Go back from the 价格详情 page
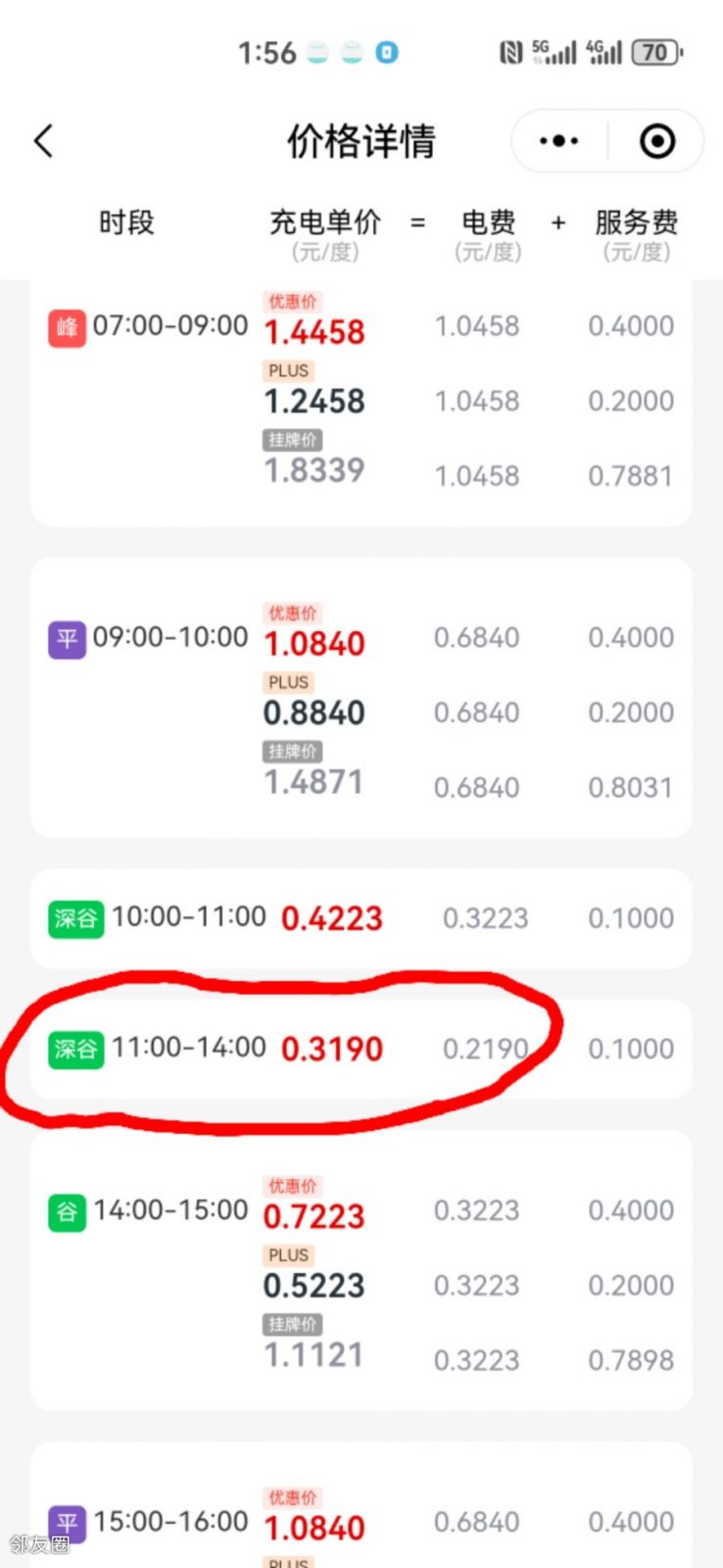 click(43, 141)
